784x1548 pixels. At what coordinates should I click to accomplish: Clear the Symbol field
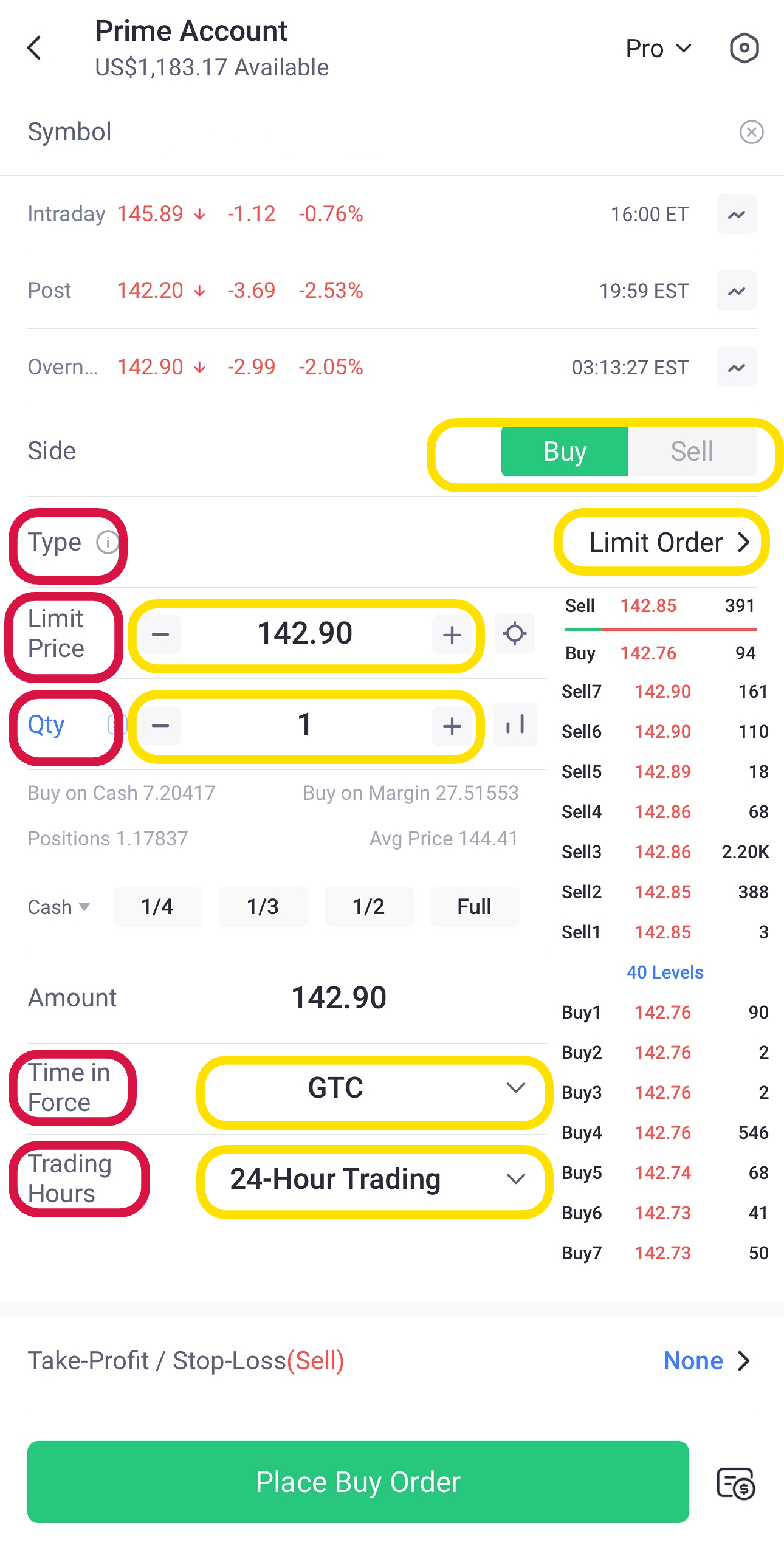tap(752, 132)
